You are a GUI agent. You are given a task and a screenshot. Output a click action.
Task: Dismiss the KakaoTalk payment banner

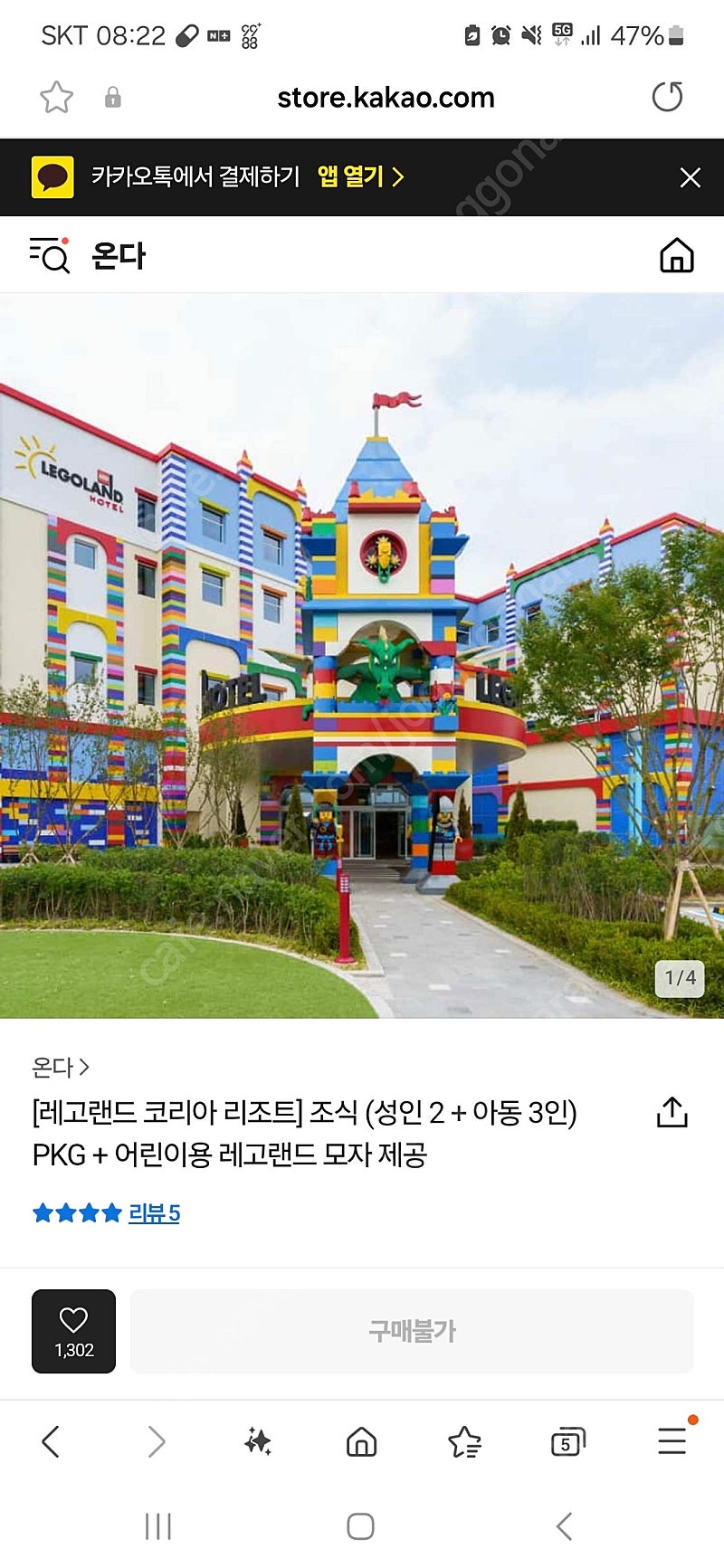tap(690, 177)
